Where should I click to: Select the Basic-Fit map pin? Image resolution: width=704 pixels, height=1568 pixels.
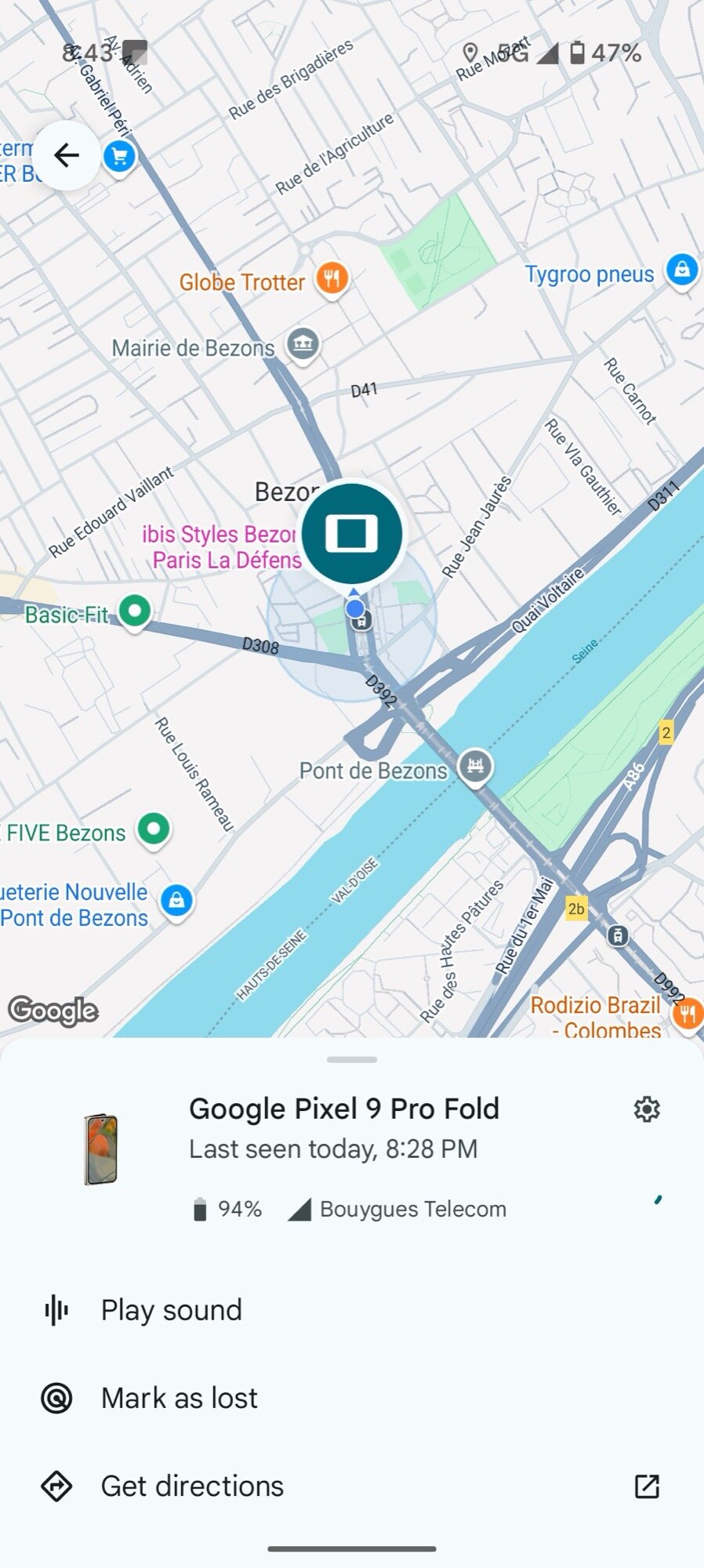(x=135, y=610)
